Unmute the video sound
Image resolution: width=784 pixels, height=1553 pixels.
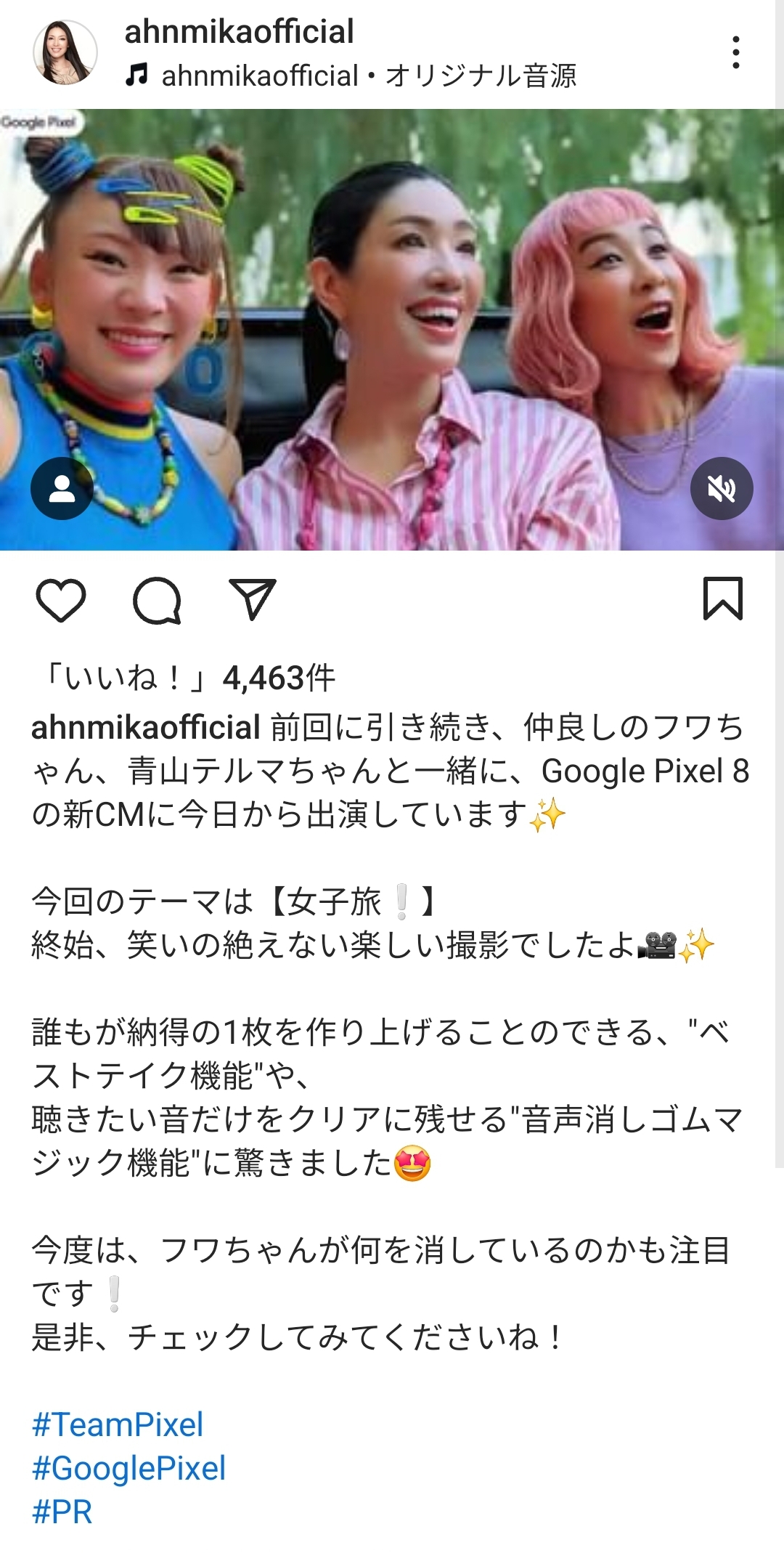722,488
